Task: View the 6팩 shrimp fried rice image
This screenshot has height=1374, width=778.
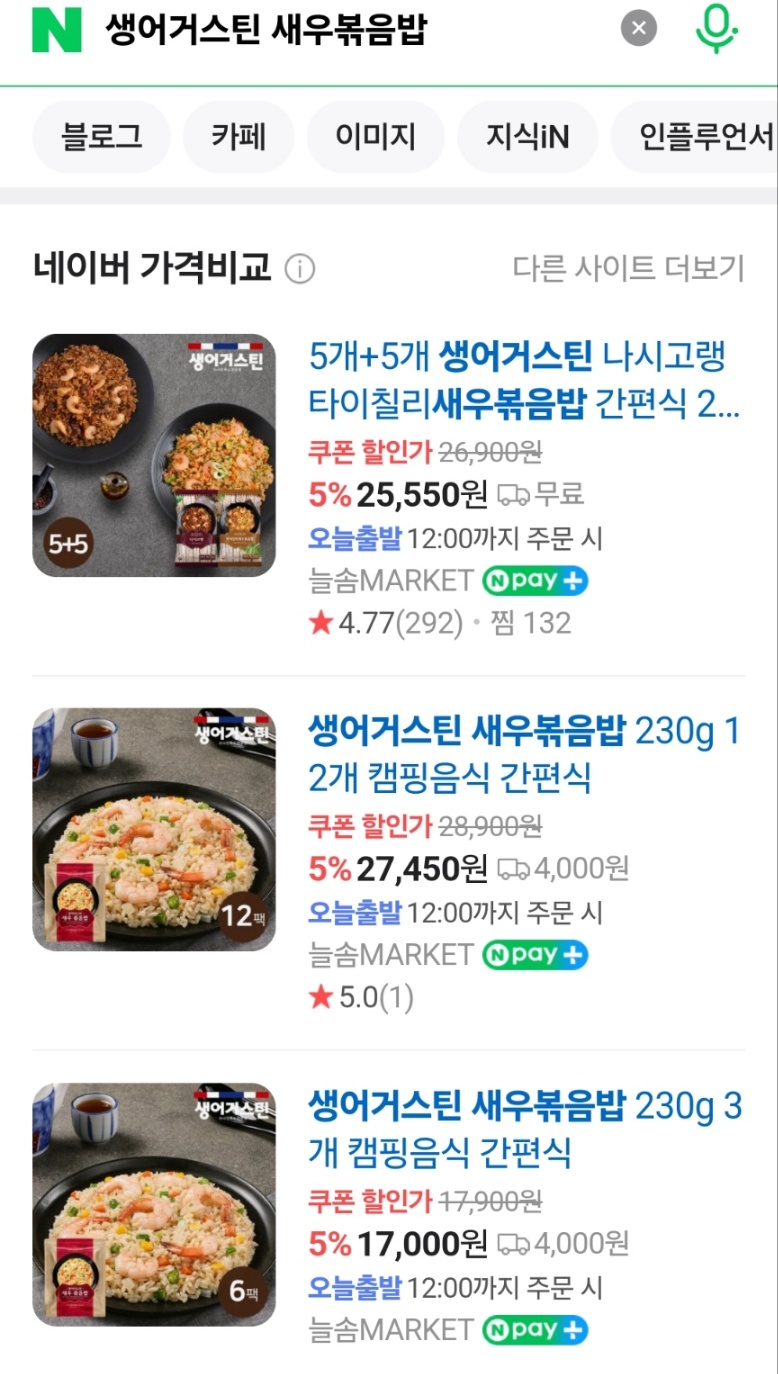Action: pyautogui.click(x=154, y=1204)
